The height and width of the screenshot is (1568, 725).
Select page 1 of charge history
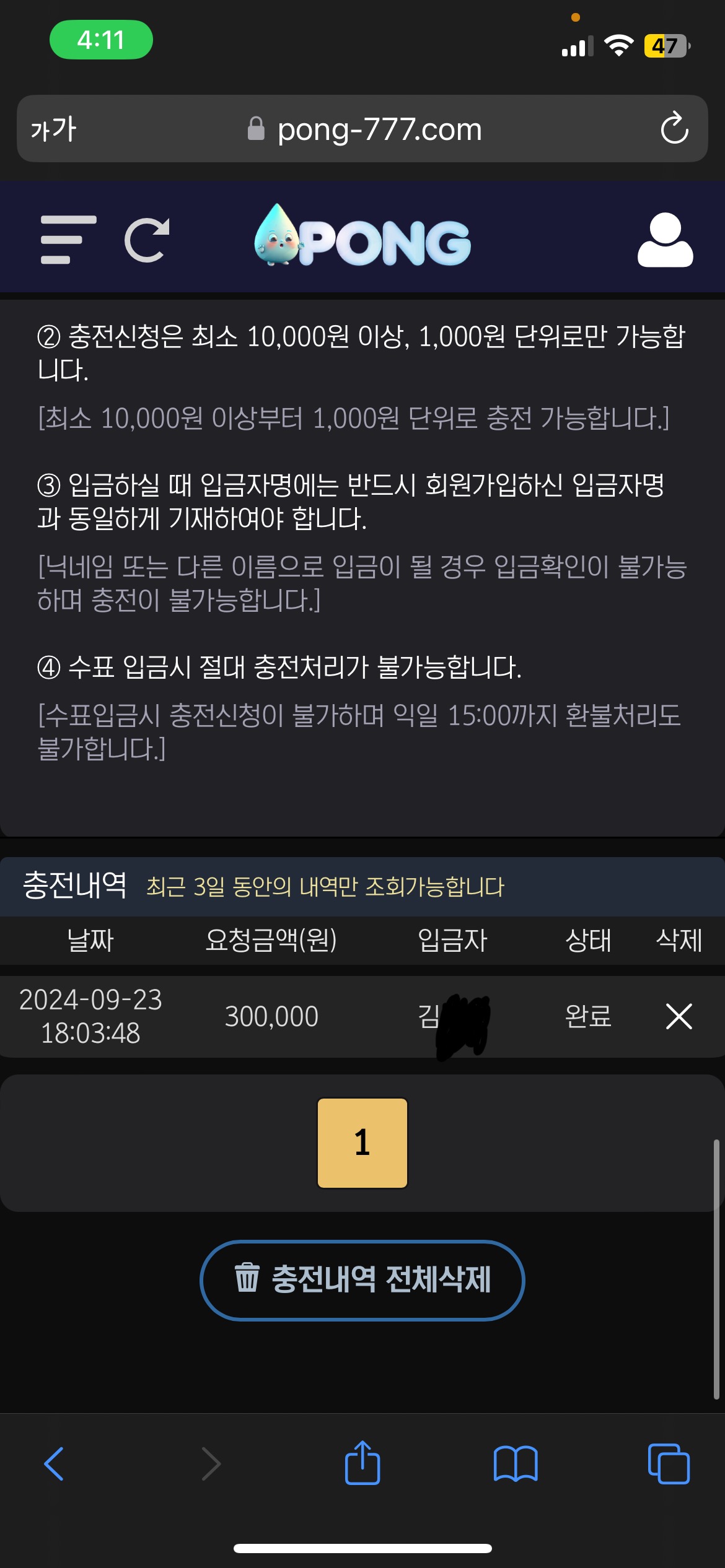click(x=362, y=1143)
